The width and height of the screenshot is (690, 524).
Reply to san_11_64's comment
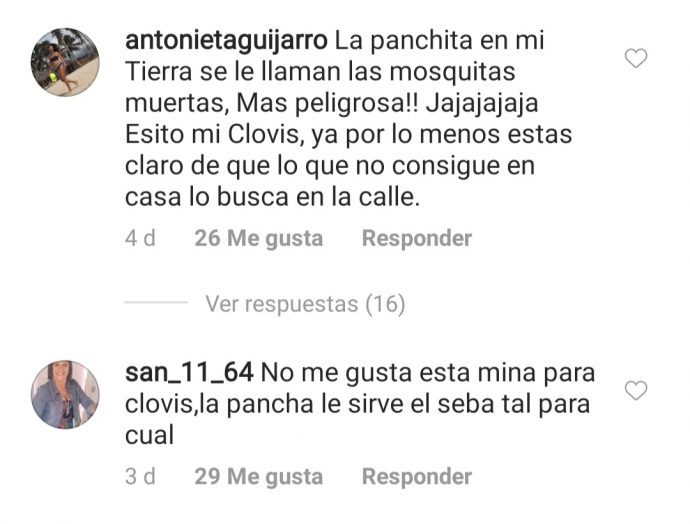pyautogui.click(x=416, y=477)
